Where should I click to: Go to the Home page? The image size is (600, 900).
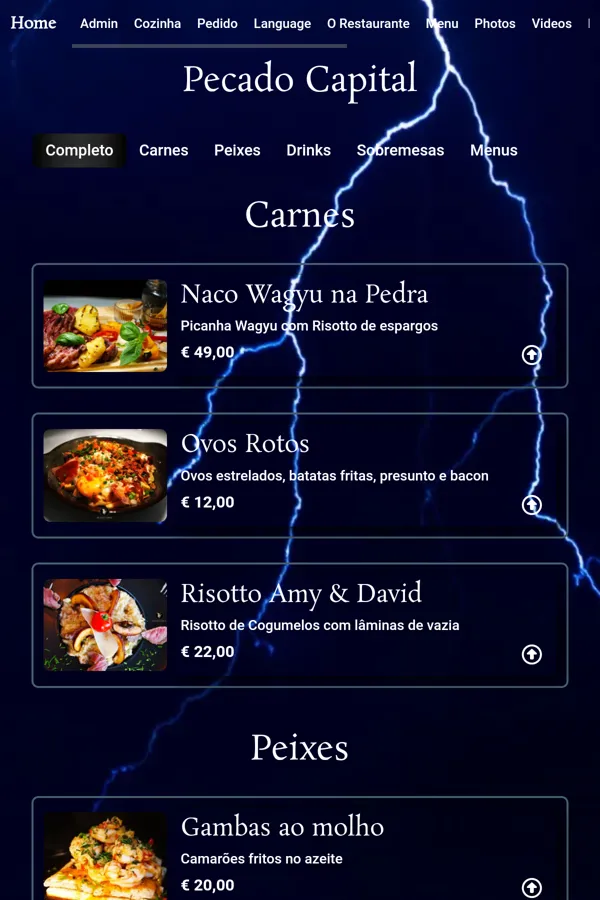(33, 23)
